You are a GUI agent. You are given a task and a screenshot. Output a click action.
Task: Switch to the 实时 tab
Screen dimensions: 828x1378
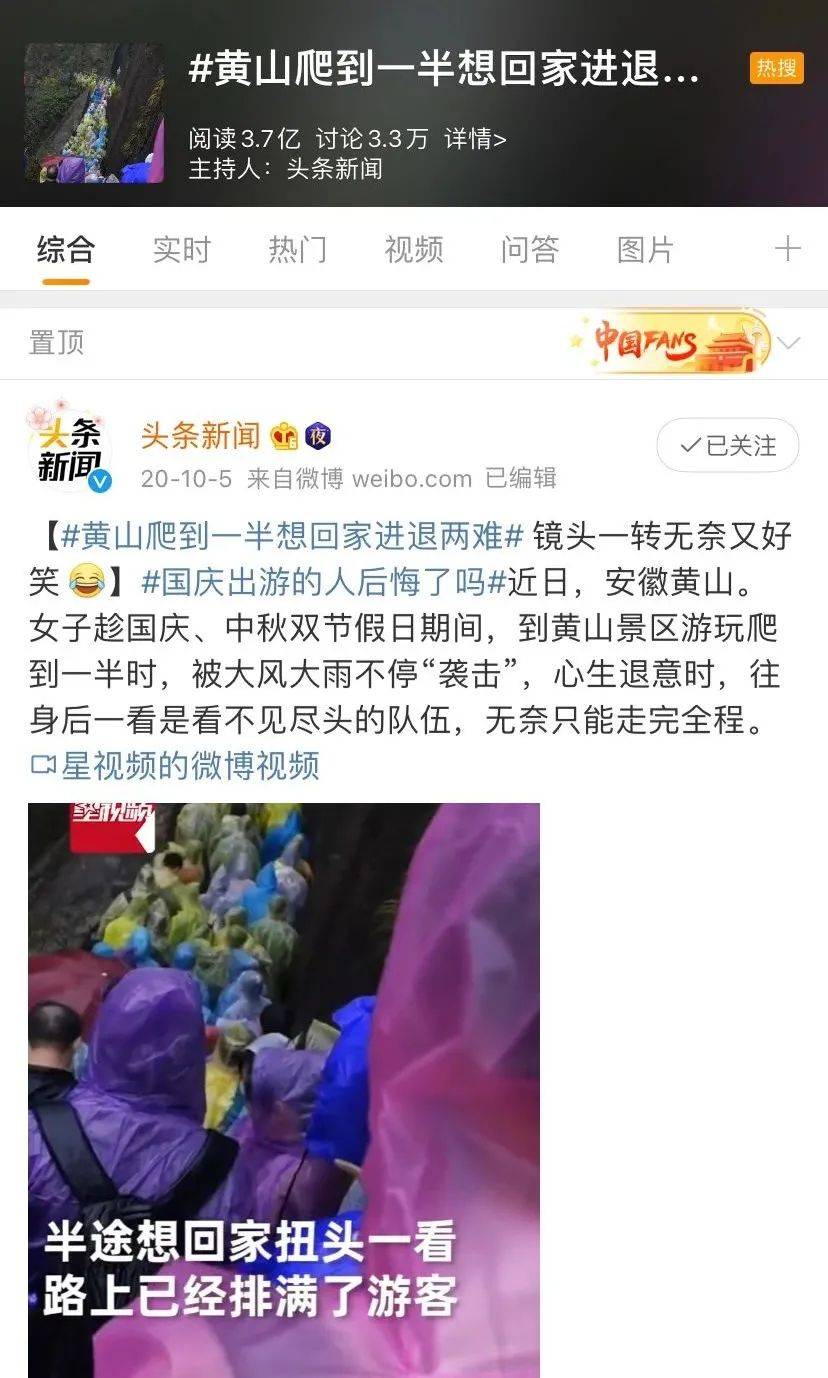182,249
